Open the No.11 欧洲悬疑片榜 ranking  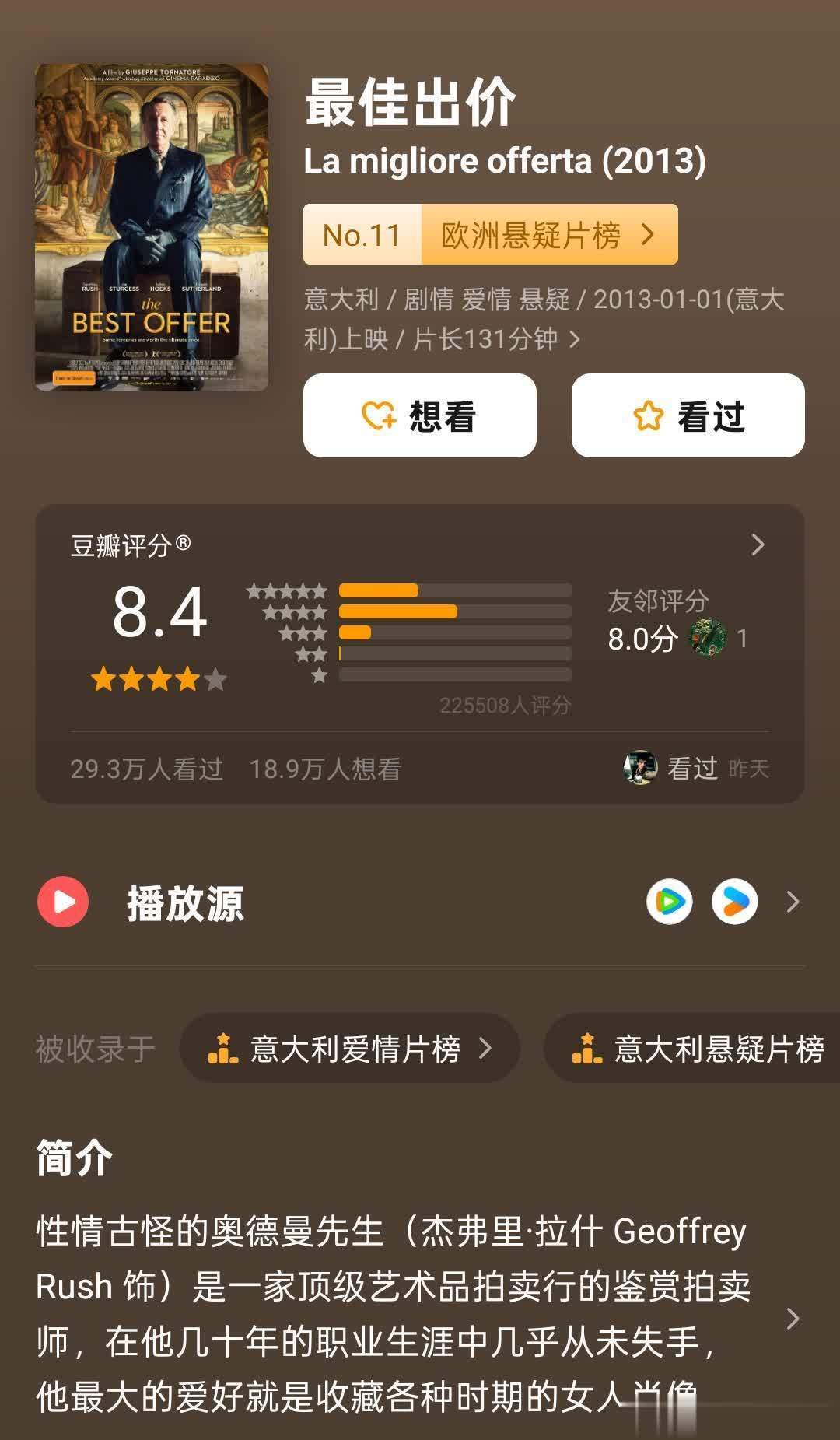coord(490,234)
